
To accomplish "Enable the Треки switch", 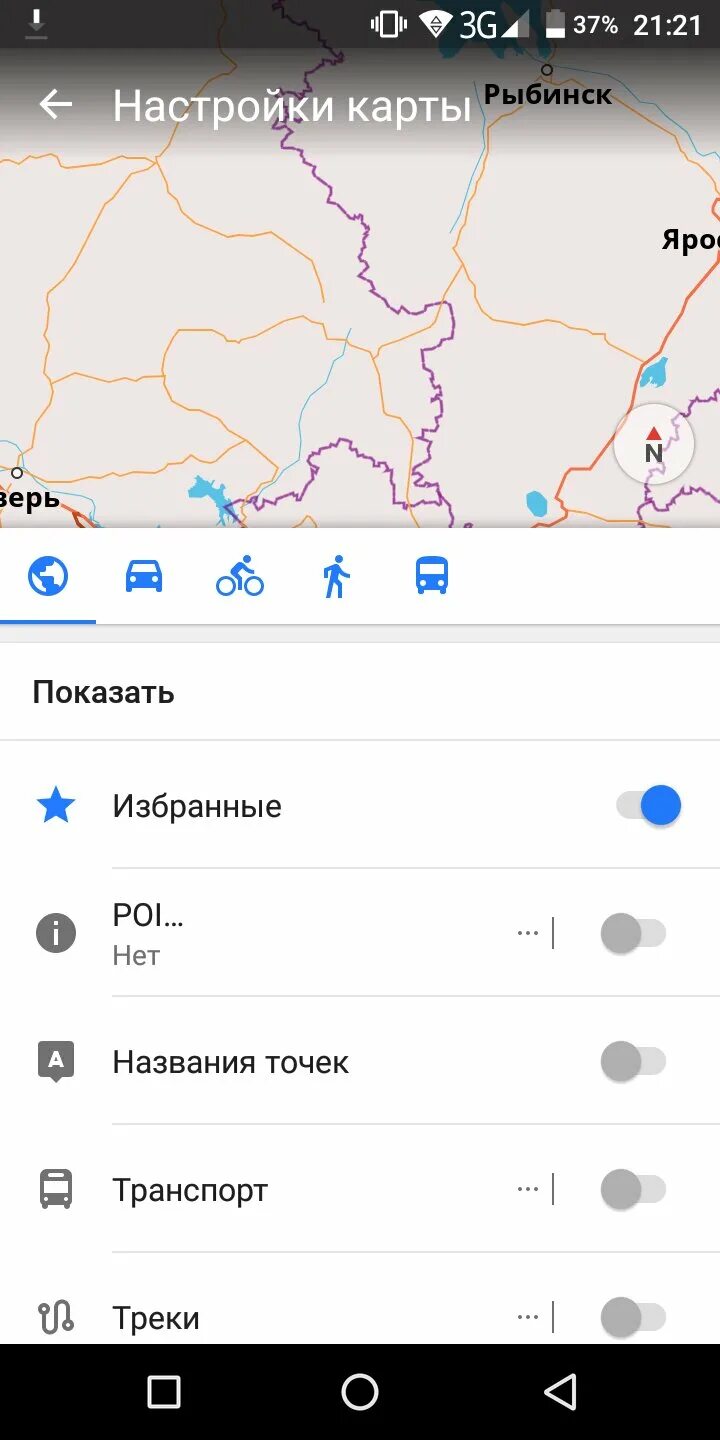I will 633,1317.
